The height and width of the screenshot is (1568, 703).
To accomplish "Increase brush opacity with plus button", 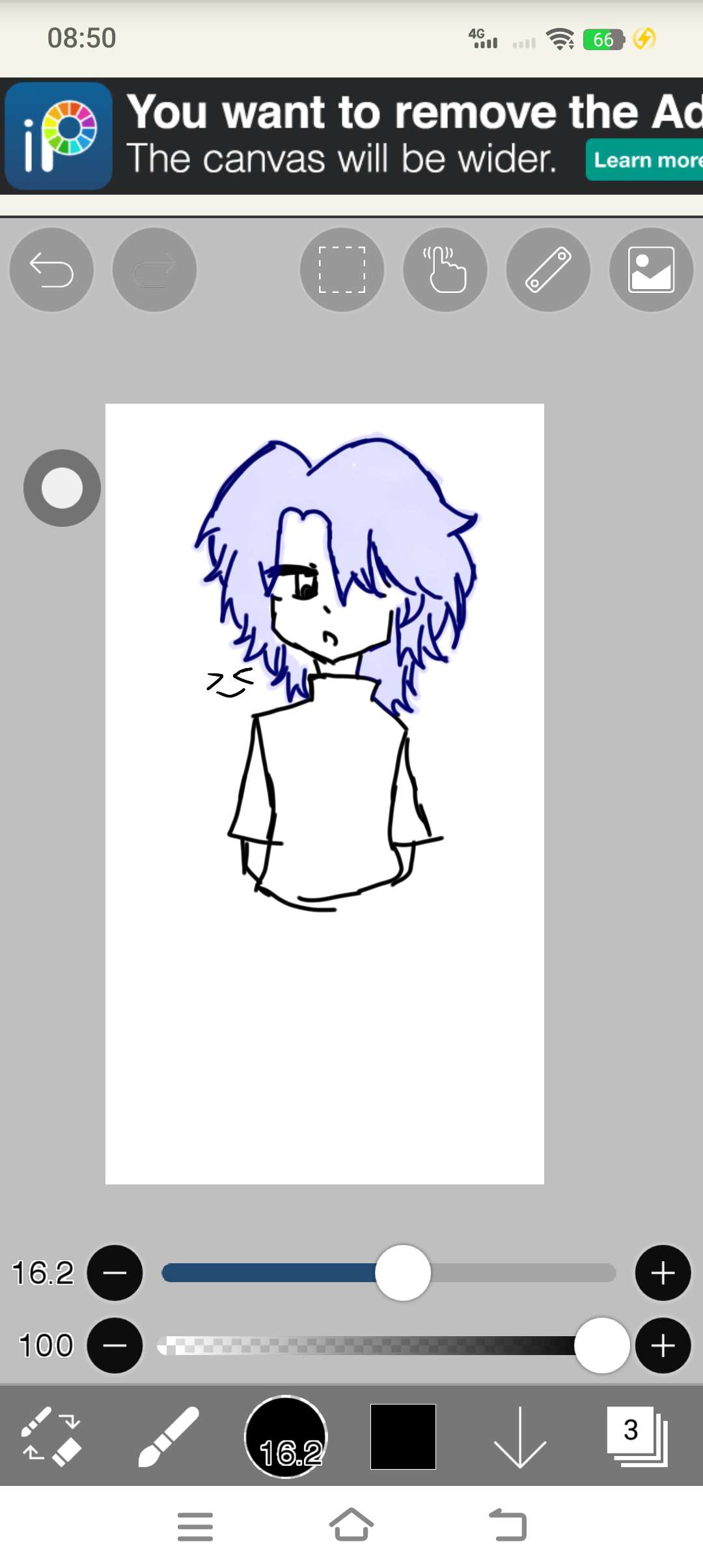I will (x=663, y=1345).
